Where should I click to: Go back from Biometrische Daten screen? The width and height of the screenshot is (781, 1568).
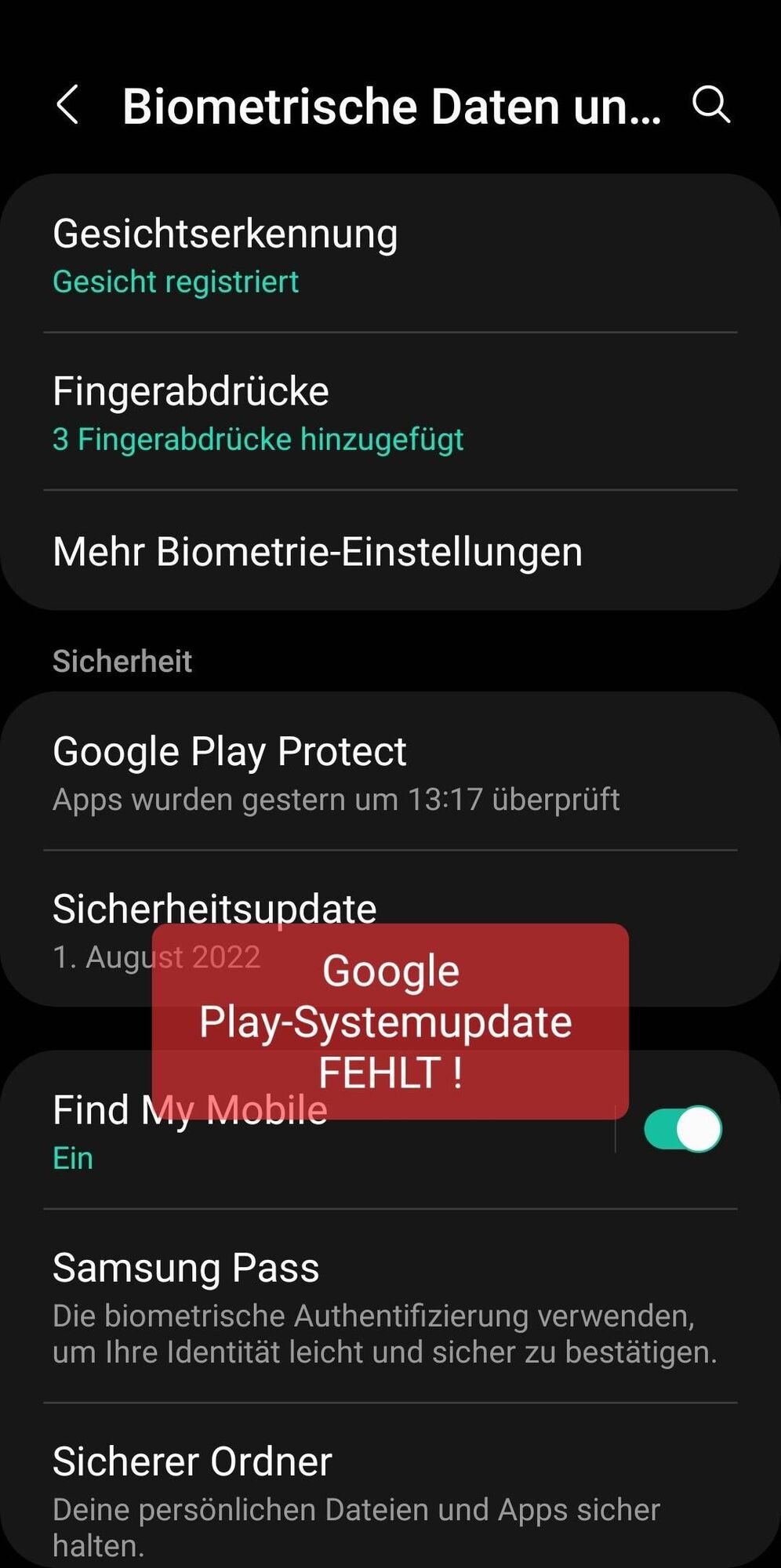pos(68,105)
